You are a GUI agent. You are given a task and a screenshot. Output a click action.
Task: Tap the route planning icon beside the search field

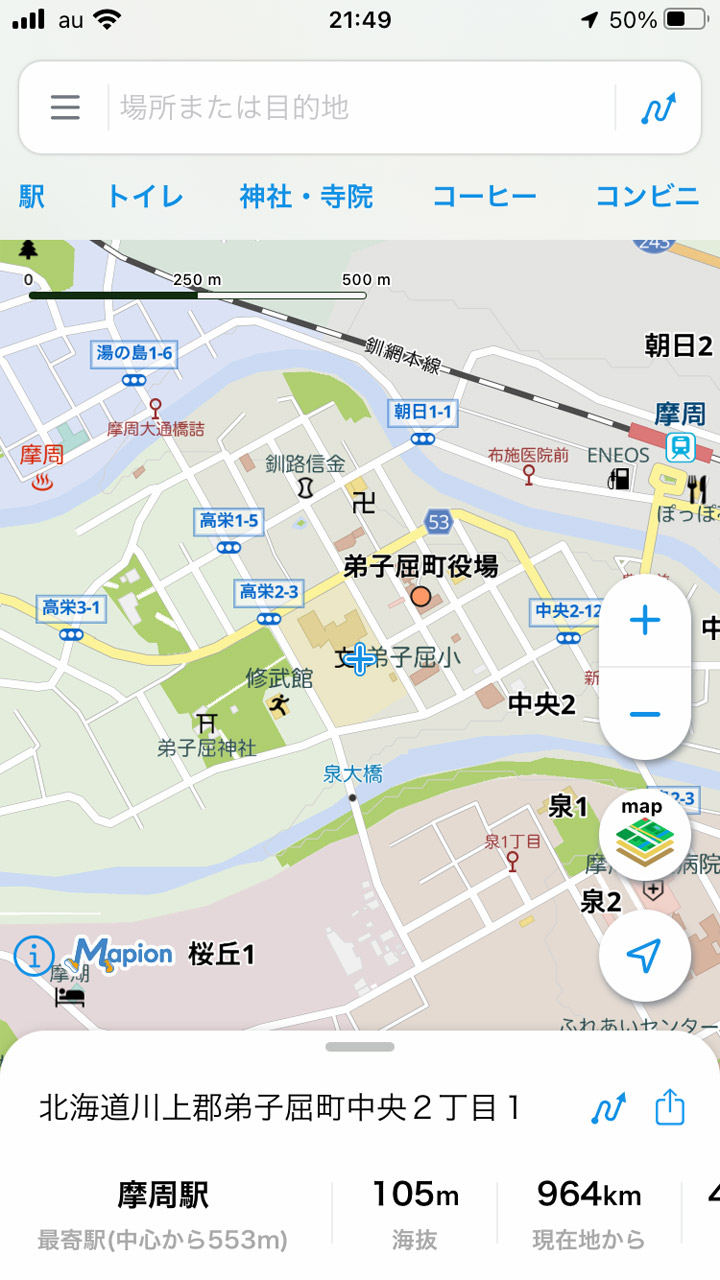point(657,107)
